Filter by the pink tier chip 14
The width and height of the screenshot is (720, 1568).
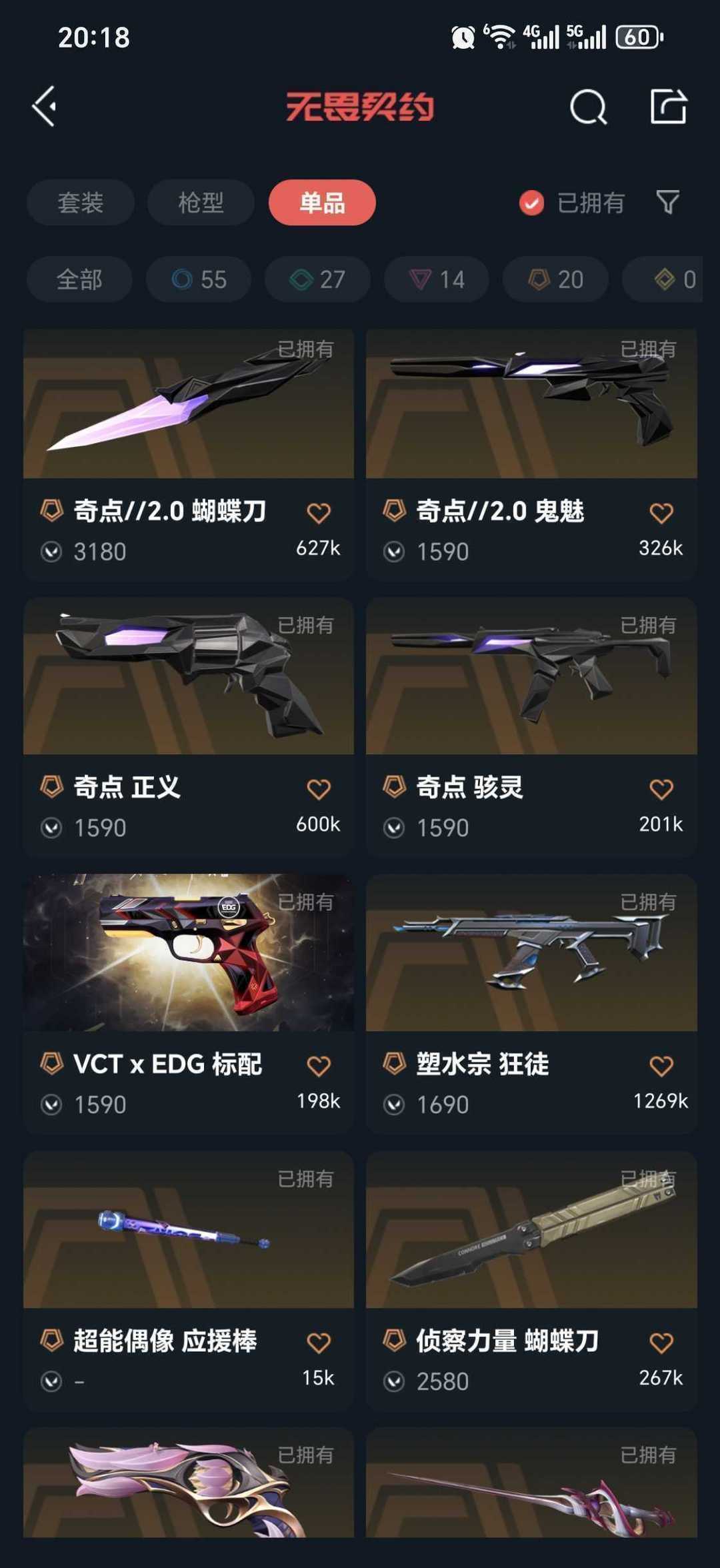click(436, 279)
